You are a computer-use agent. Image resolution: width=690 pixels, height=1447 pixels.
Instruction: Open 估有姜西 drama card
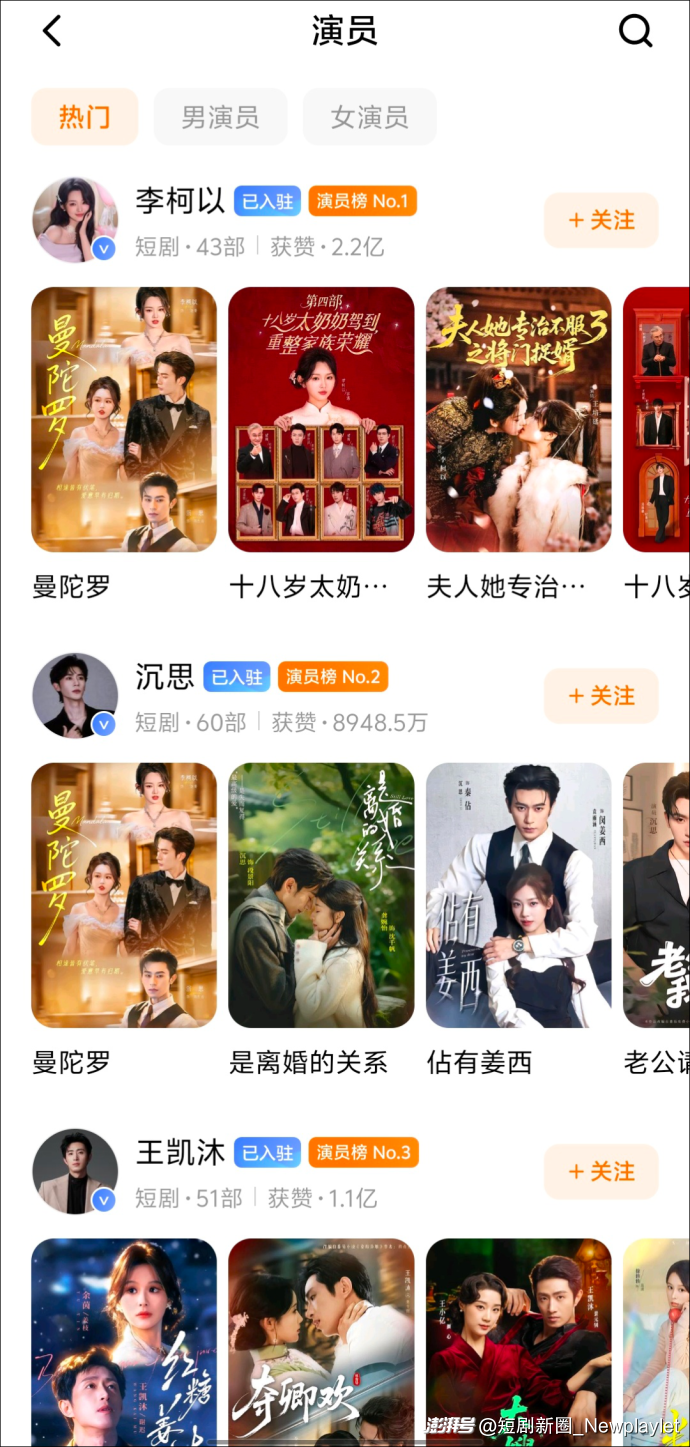518,895
